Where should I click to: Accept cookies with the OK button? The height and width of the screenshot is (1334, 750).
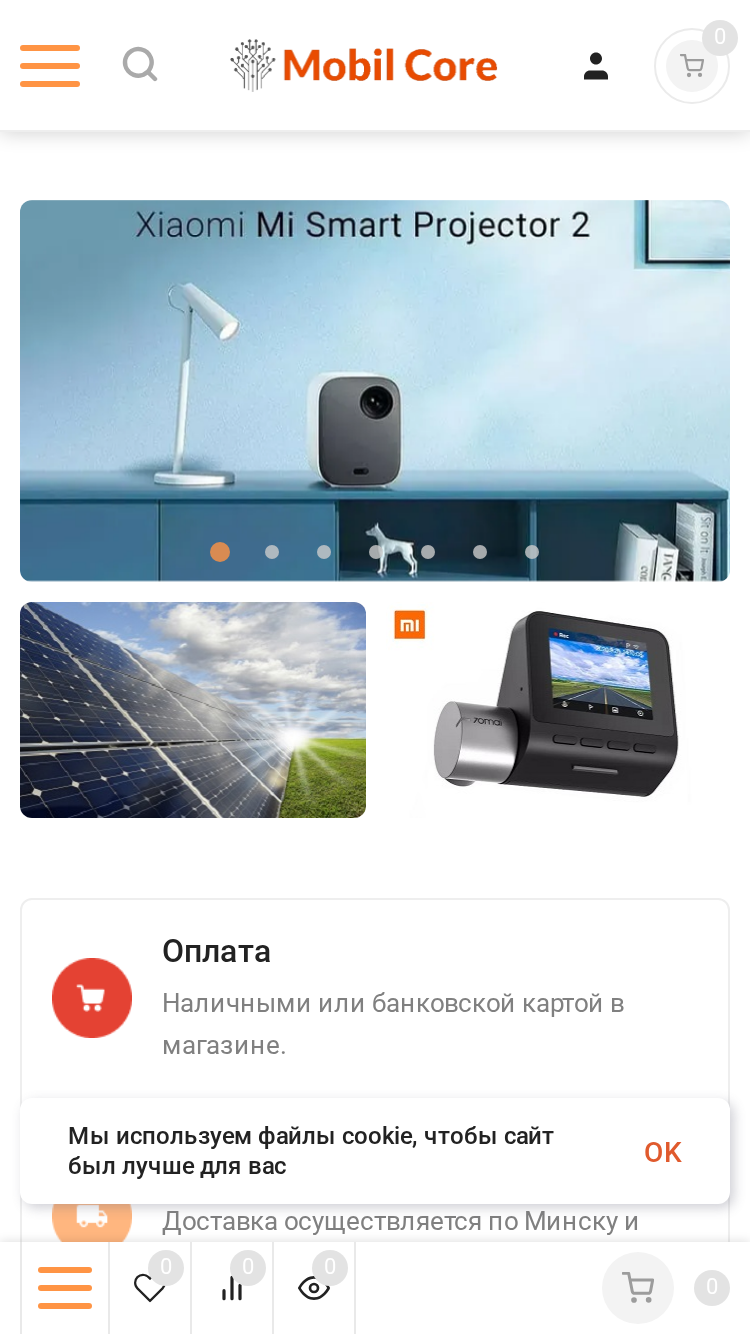click(x=662, y=1152)
